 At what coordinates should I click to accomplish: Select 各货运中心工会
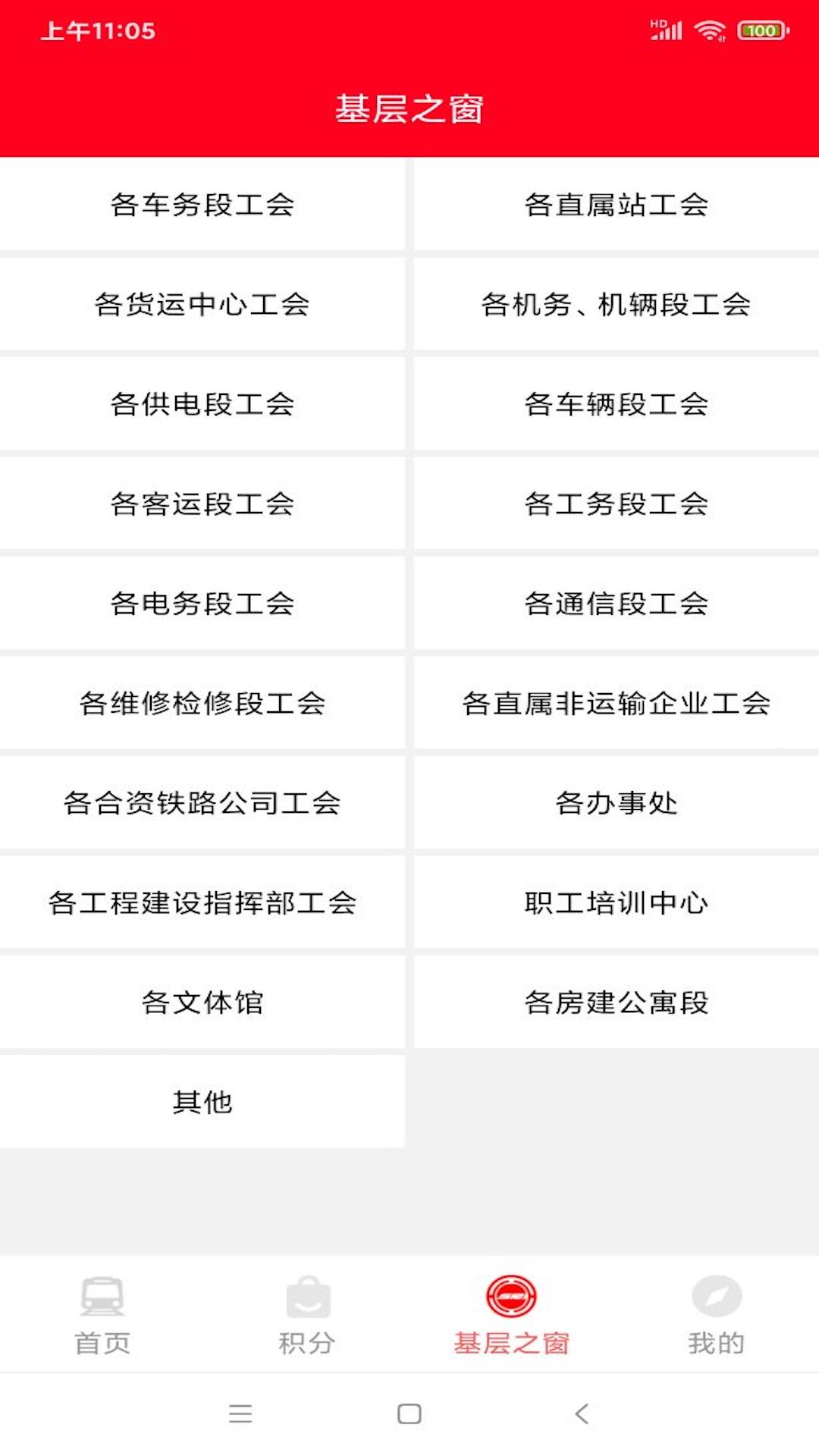[202, 304]
